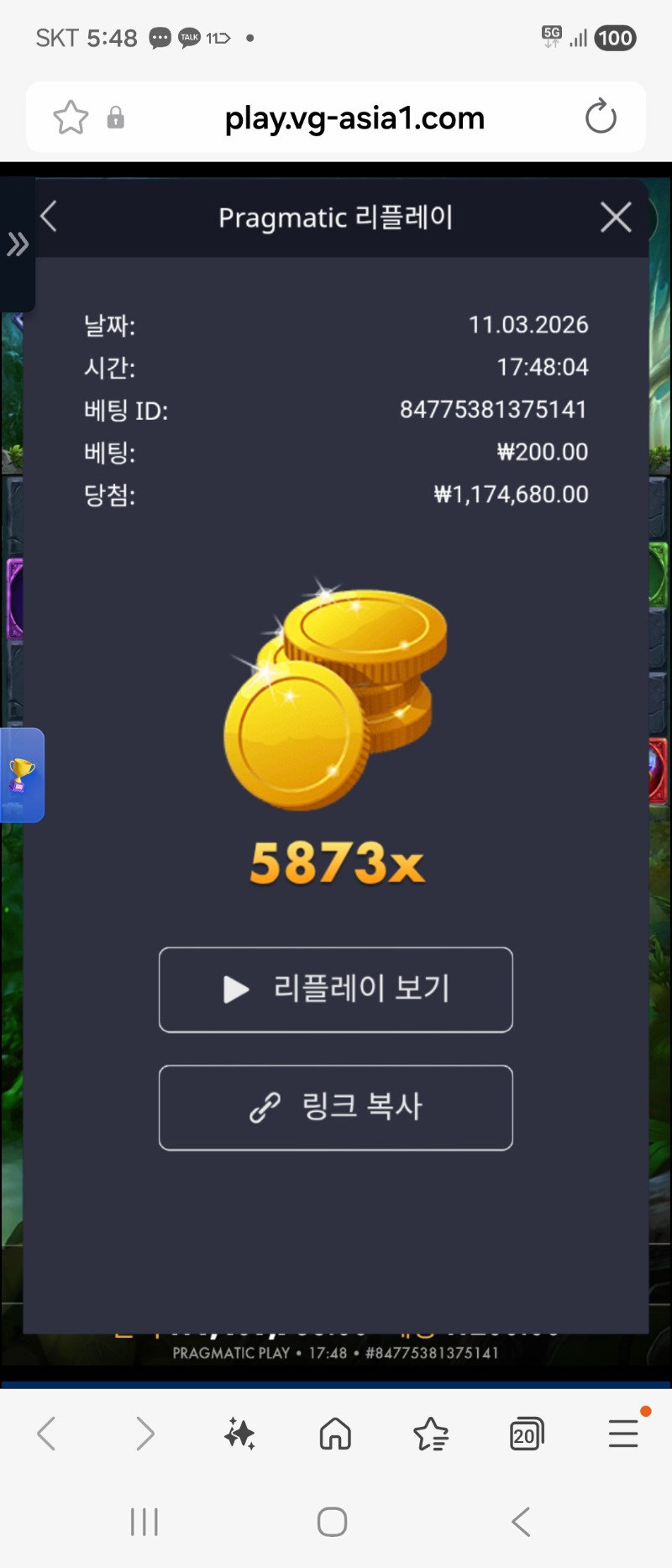Open the trophy side widget
The image size is (672, 1568).
[x=22, y=774]
